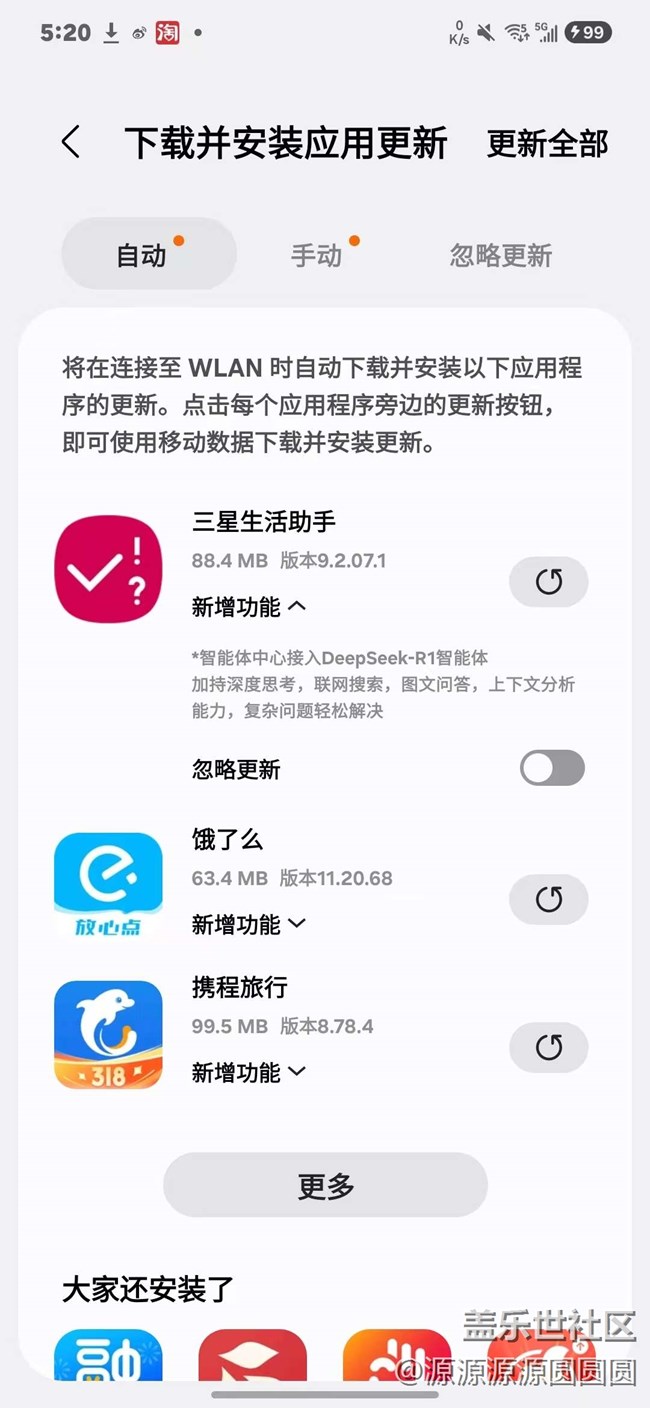Select the 自动 tab
Screen dimensions: 650x1408
pyautogui.click(x=149, y=254)
